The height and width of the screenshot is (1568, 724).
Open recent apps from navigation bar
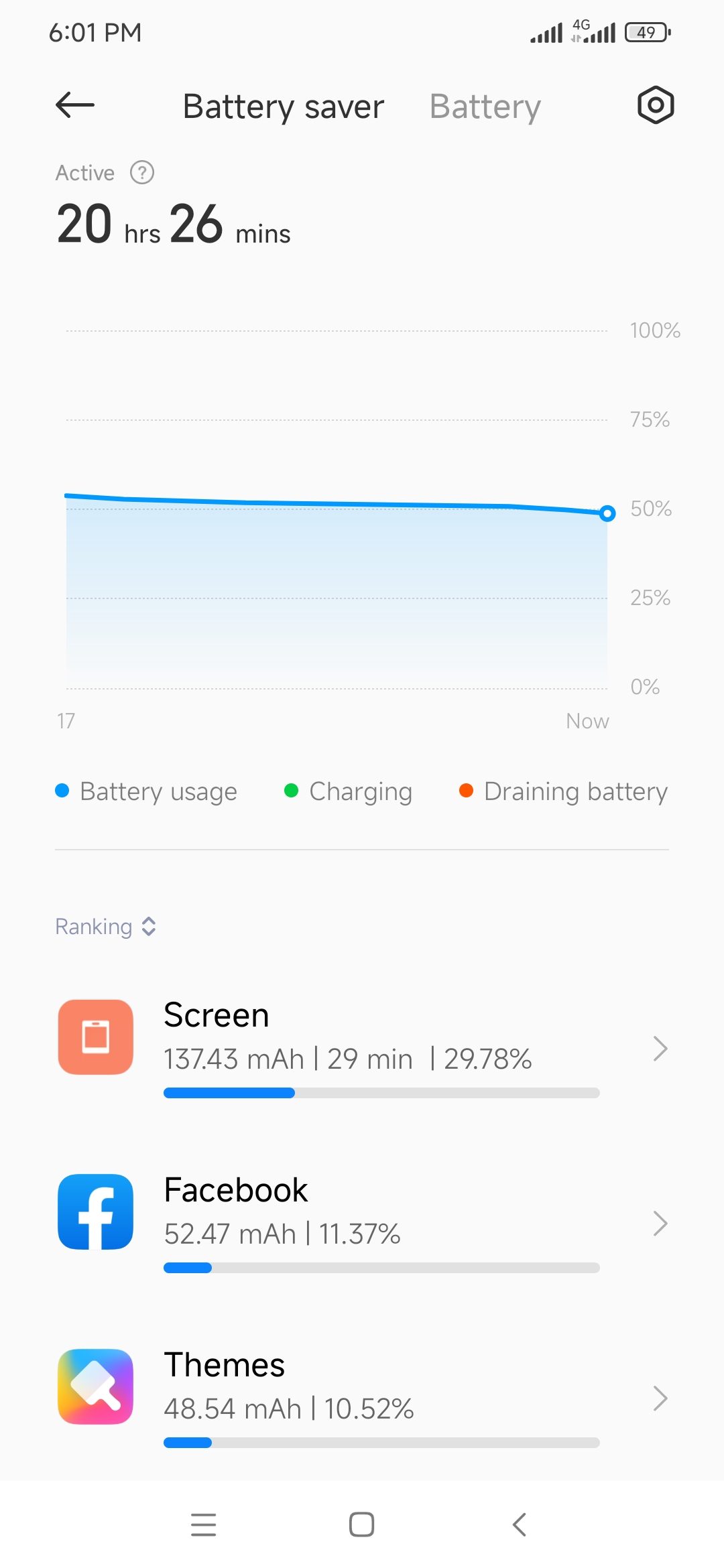pos(204,1524)
